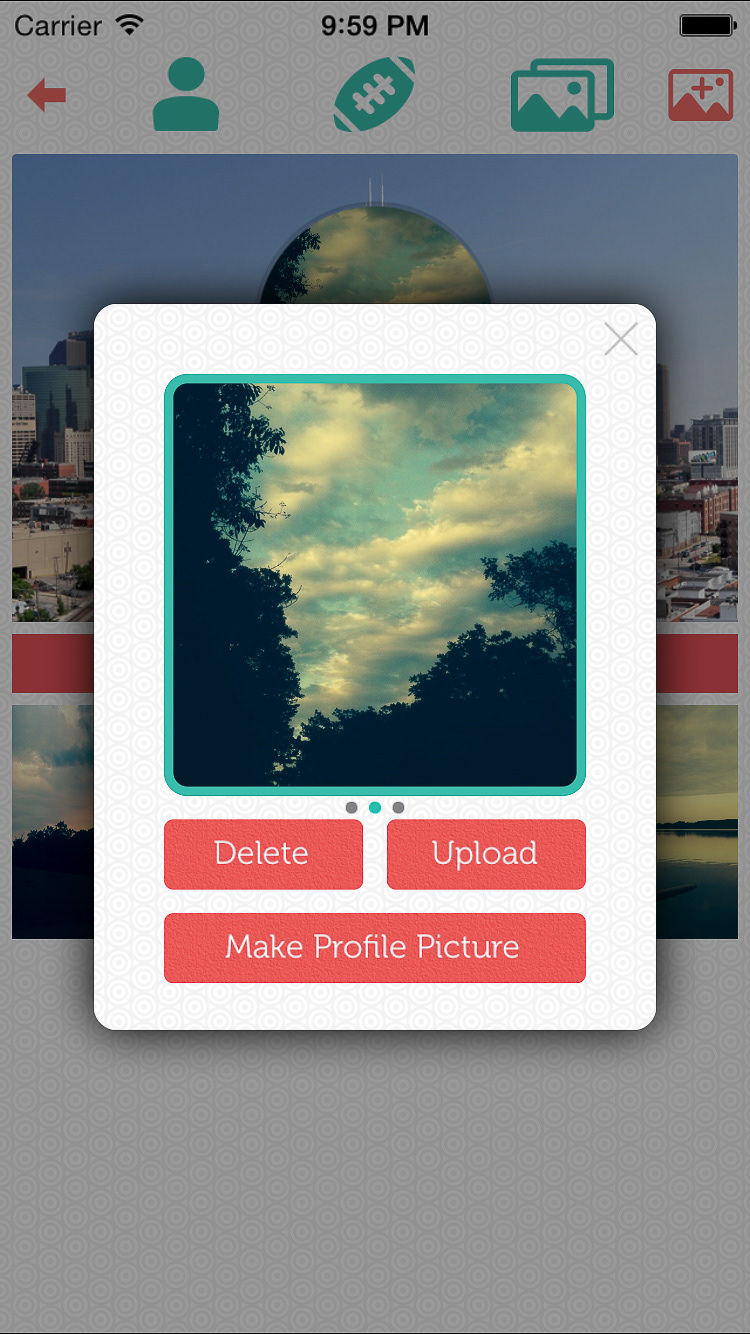Open the photo gallery icon
This screenshot has width=750, height=1334.
pos(562,95)
